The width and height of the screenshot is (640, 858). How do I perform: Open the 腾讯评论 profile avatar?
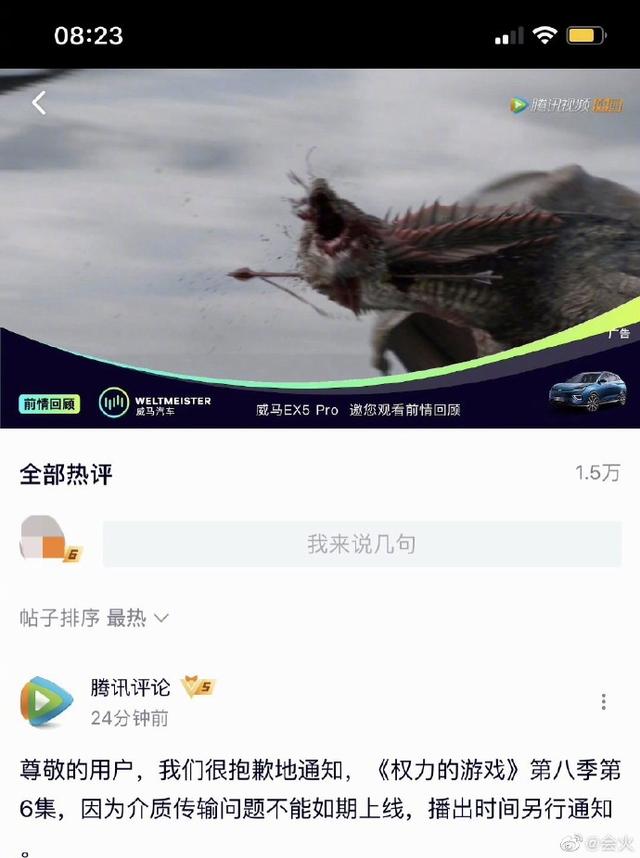pos(46,702)
